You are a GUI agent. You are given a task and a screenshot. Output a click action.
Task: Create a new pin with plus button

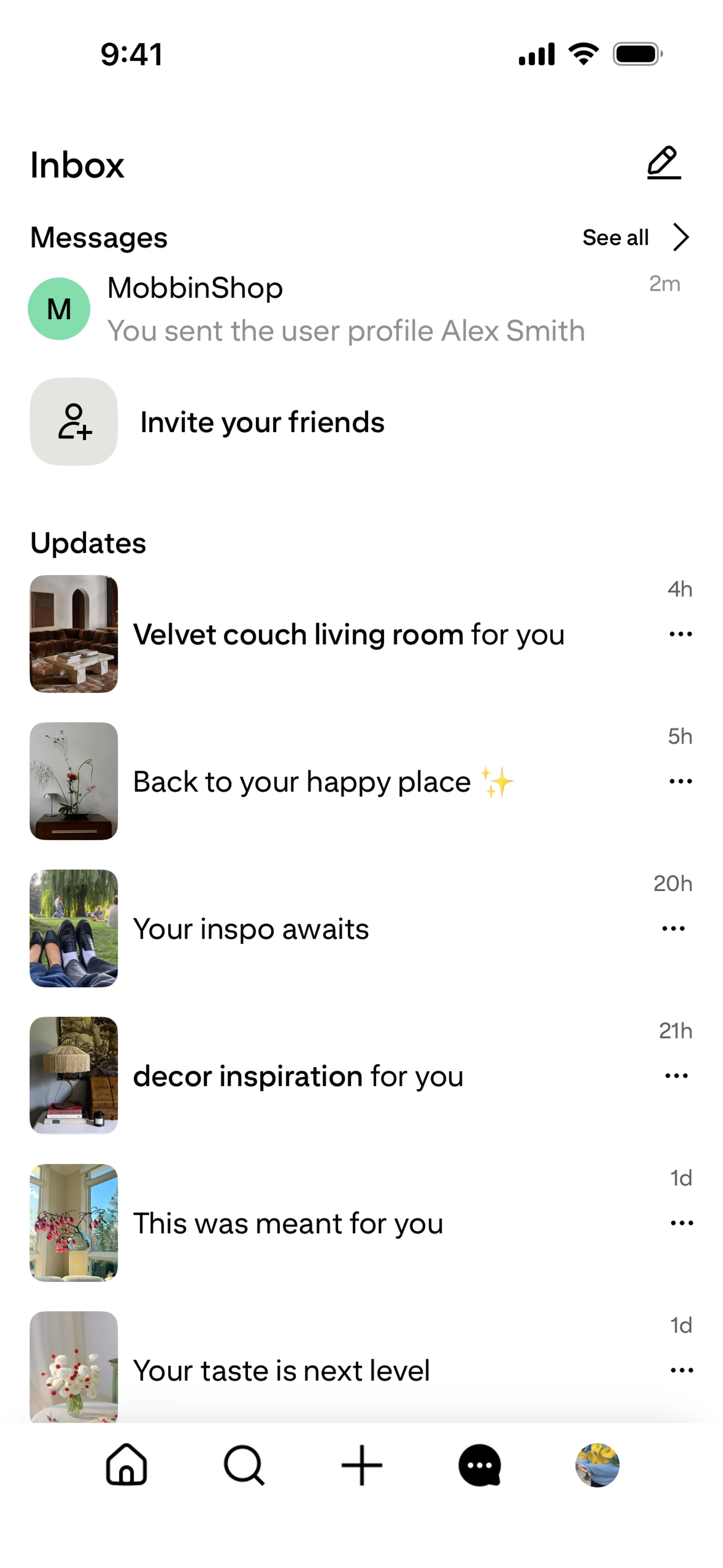coord(361,1465)
